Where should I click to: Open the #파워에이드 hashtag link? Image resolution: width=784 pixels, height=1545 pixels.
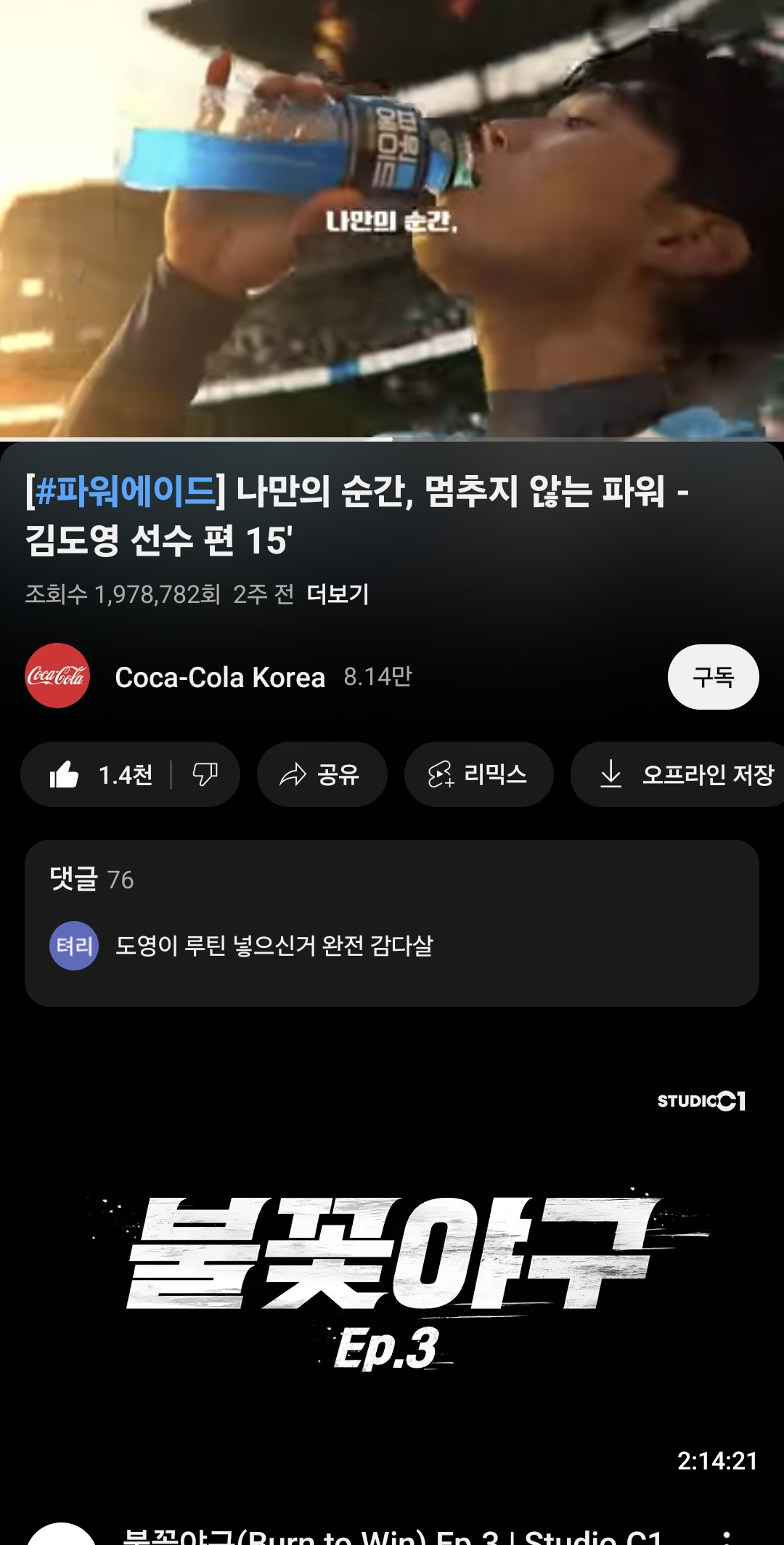point(125,492)
